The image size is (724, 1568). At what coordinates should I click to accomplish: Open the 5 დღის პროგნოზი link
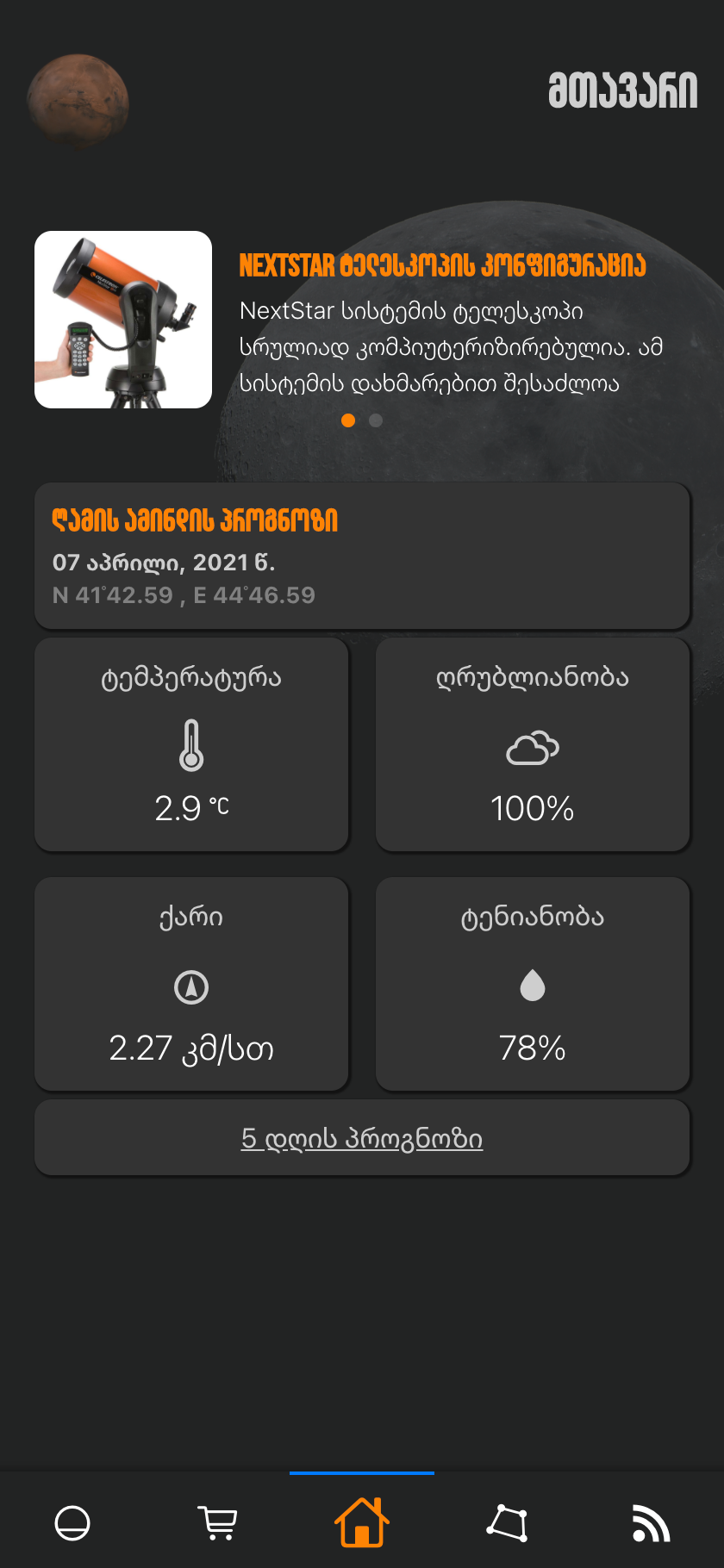pyautogui.click(x=362, y=1138)
